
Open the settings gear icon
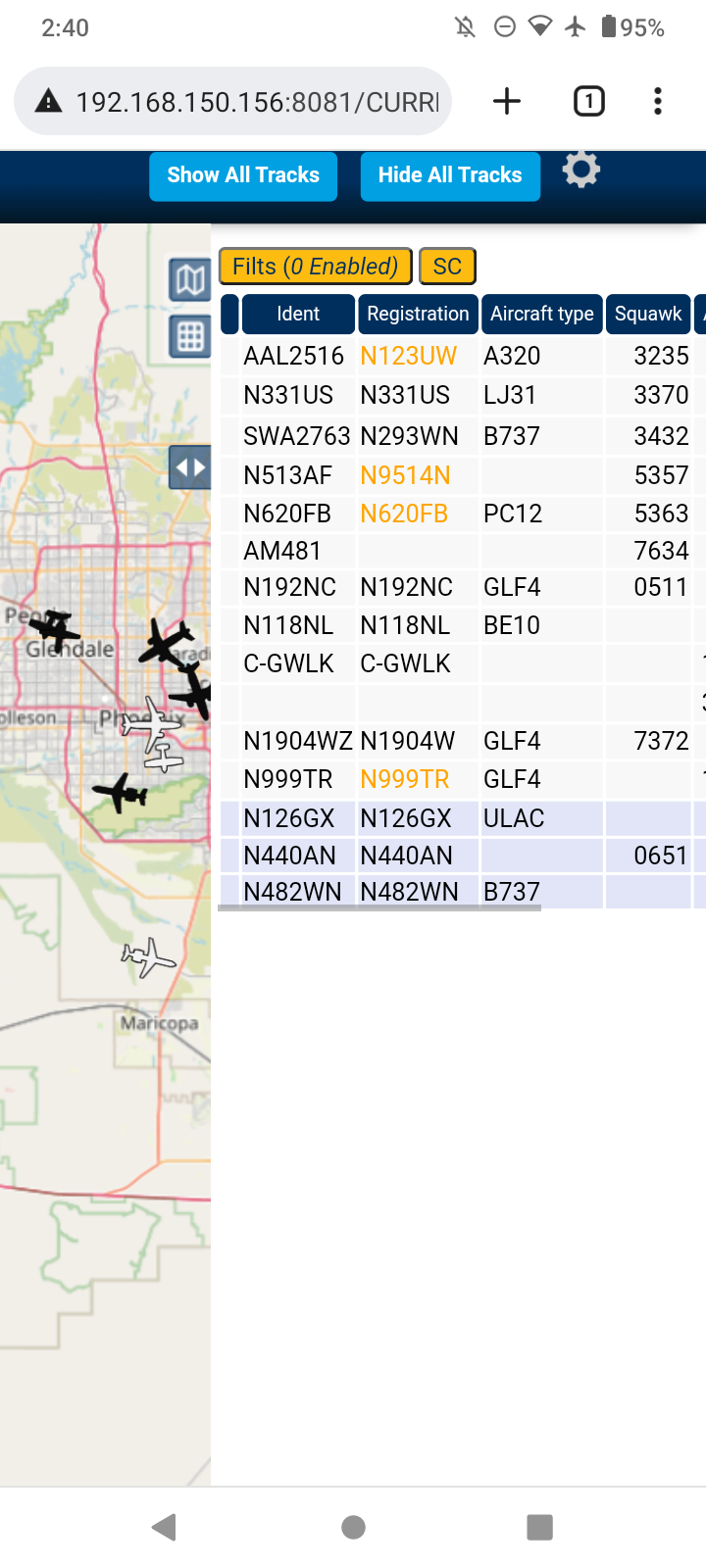click(581, 170)
